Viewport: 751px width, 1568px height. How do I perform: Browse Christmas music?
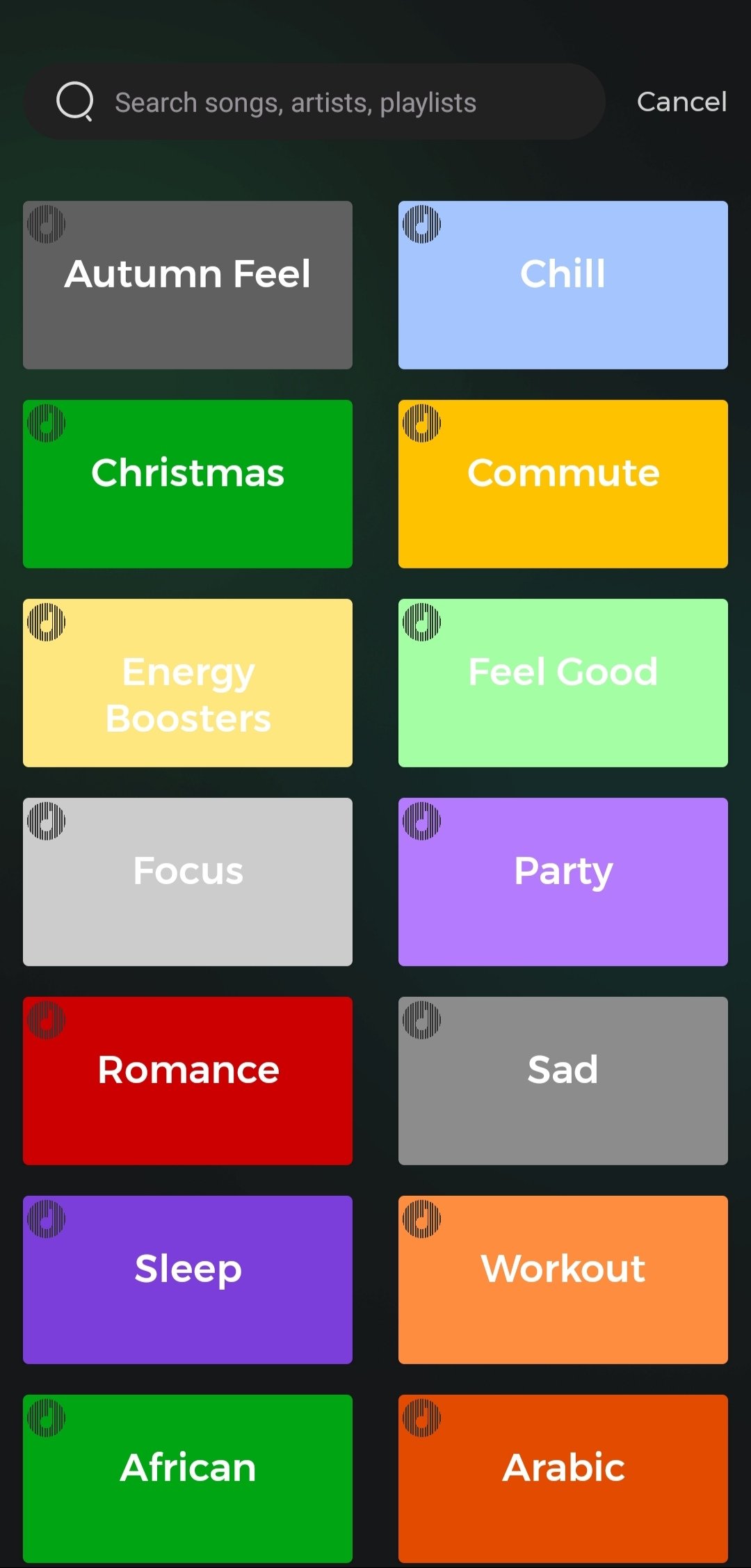pos(188,484)
